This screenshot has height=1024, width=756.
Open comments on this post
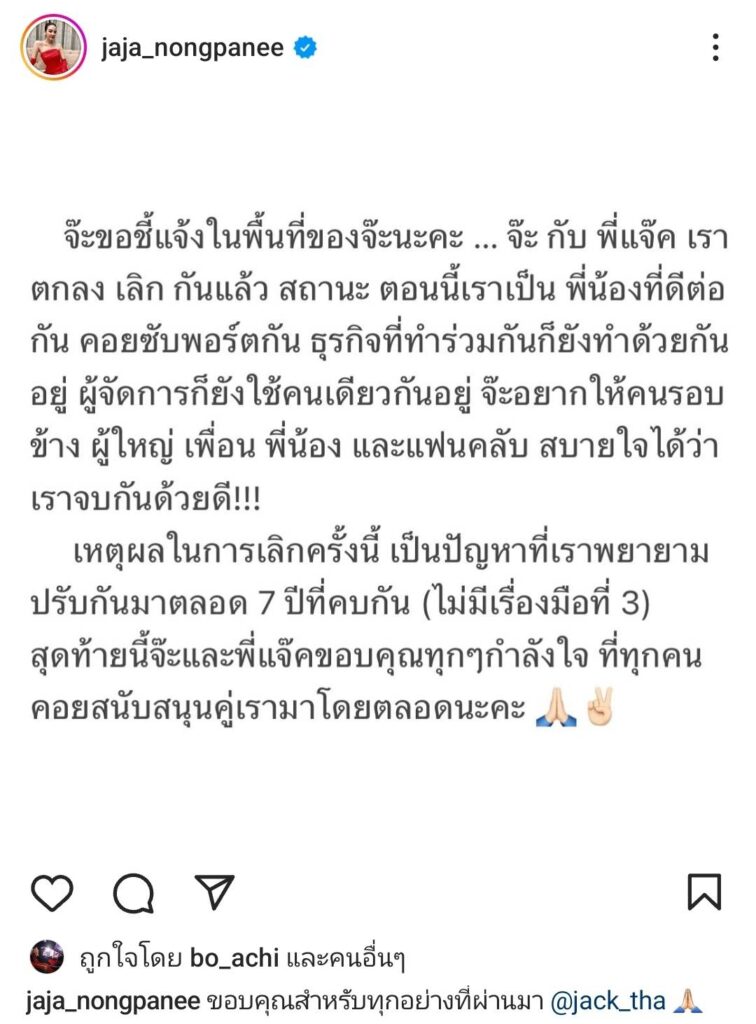(133, 891)
